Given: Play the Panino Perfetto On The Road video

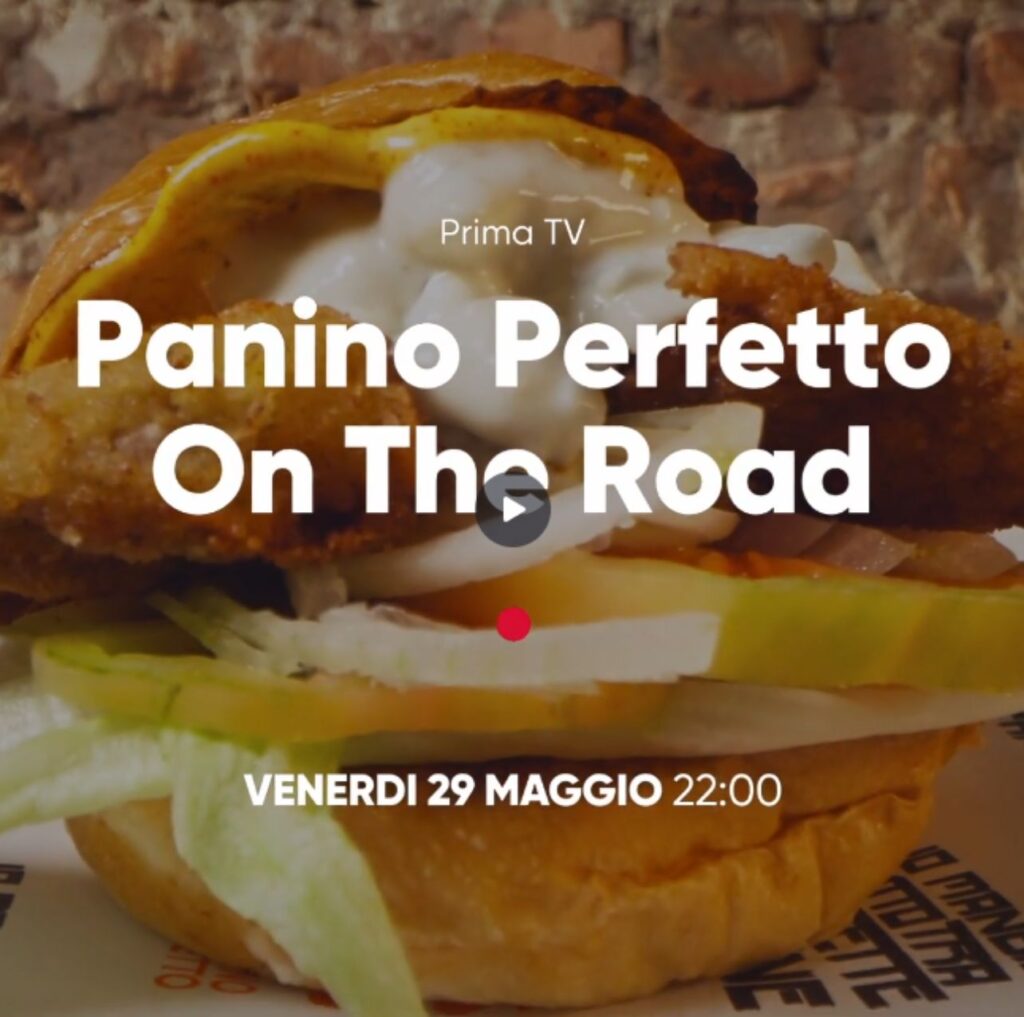Looking at the screenshot, I should (x=513, y=509).
